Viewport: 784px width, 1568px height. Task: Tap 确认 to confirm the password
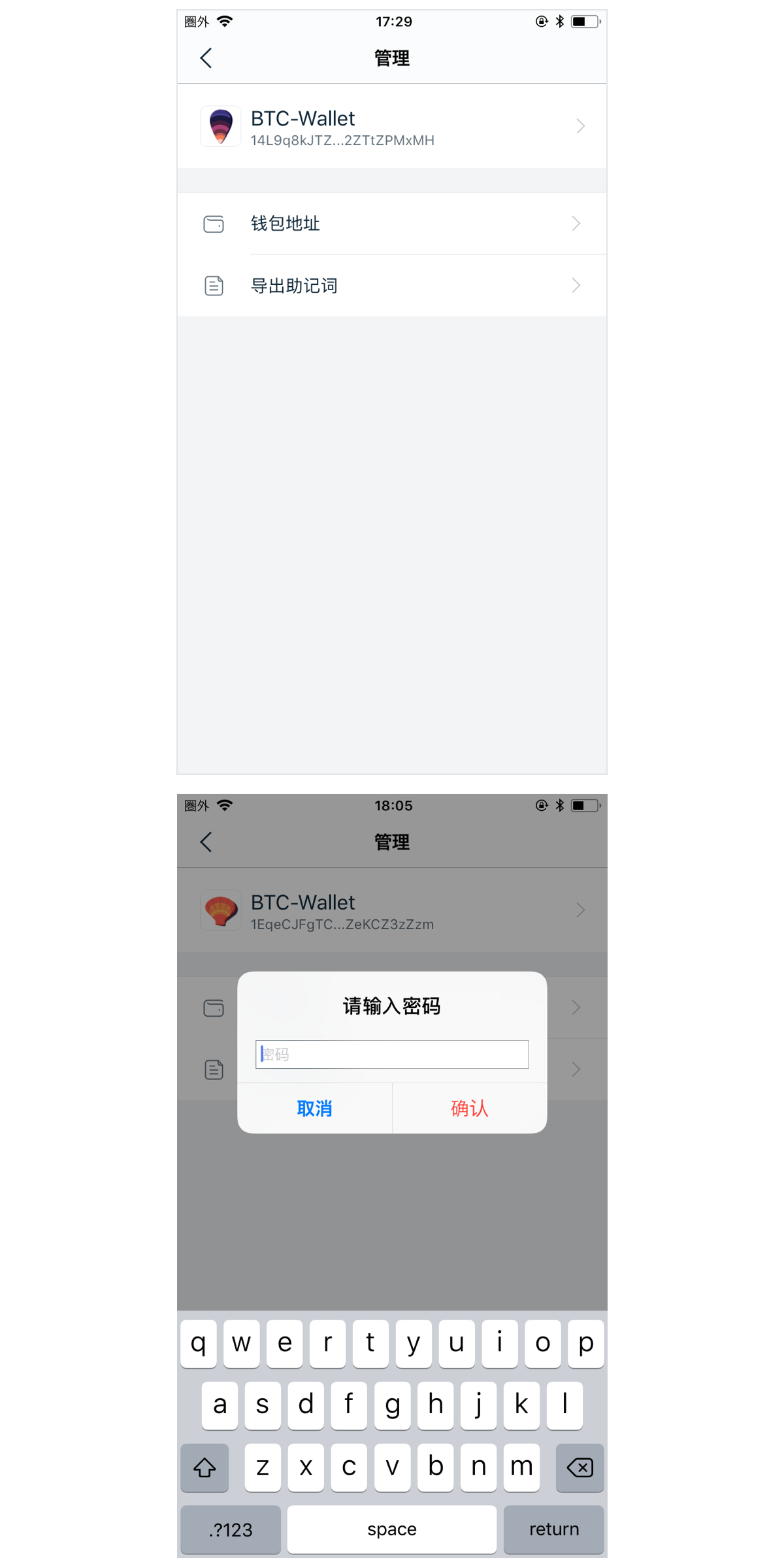(469, 1108)
